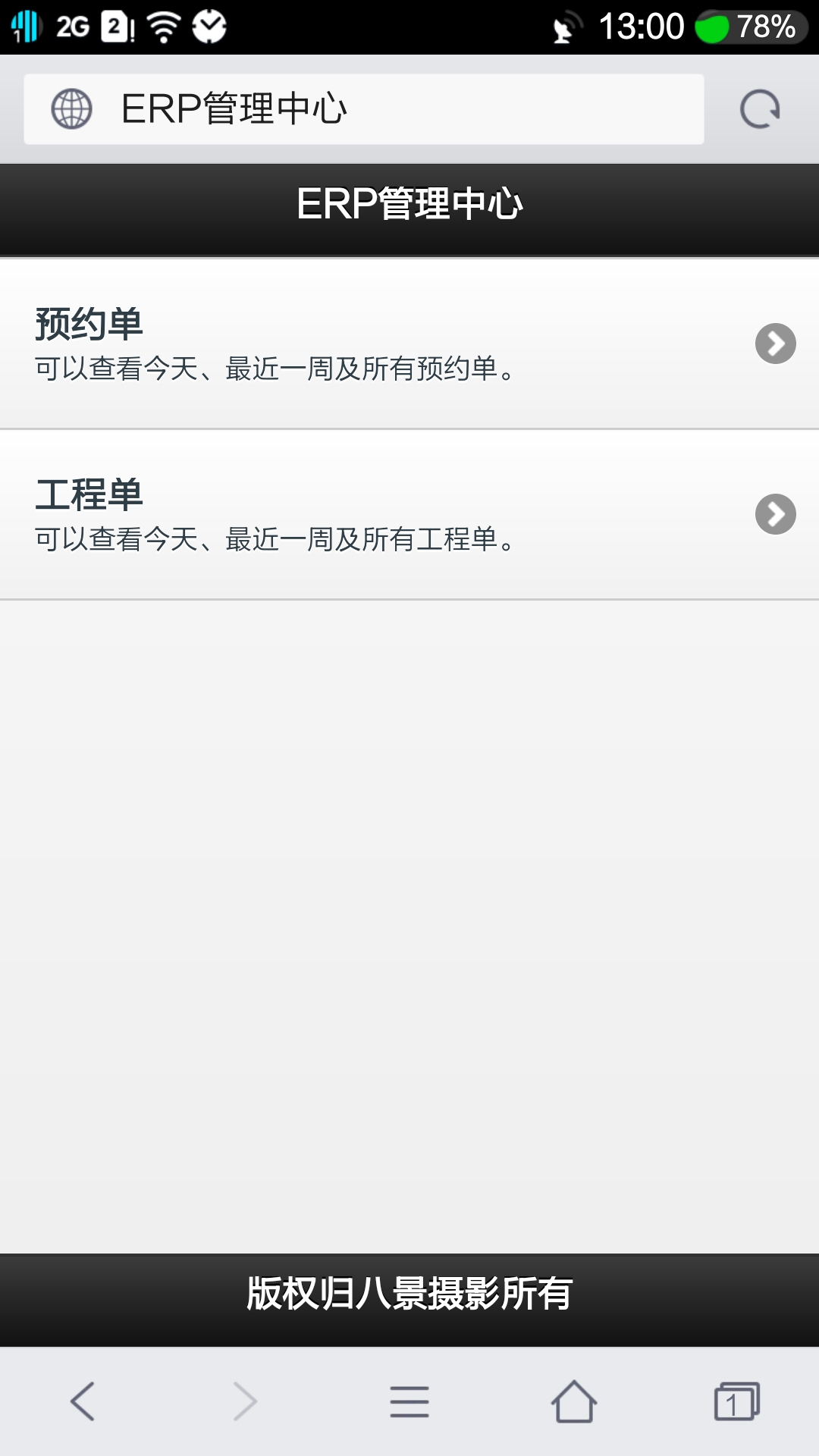
Task: Reload the page with the refresh icon
Action: 760,109
